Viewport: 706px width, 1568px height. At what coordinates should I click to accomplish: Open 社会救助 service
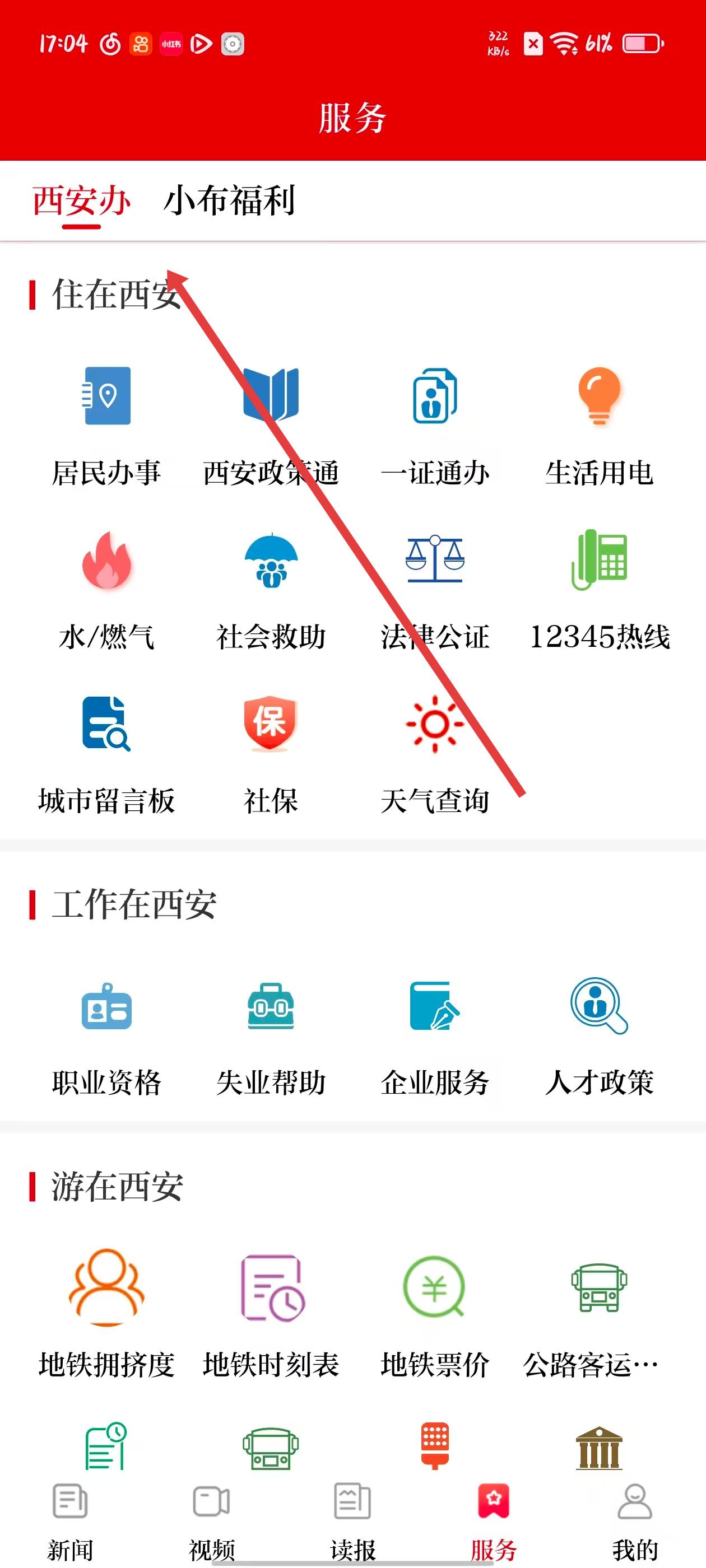(x=271, y=587)
